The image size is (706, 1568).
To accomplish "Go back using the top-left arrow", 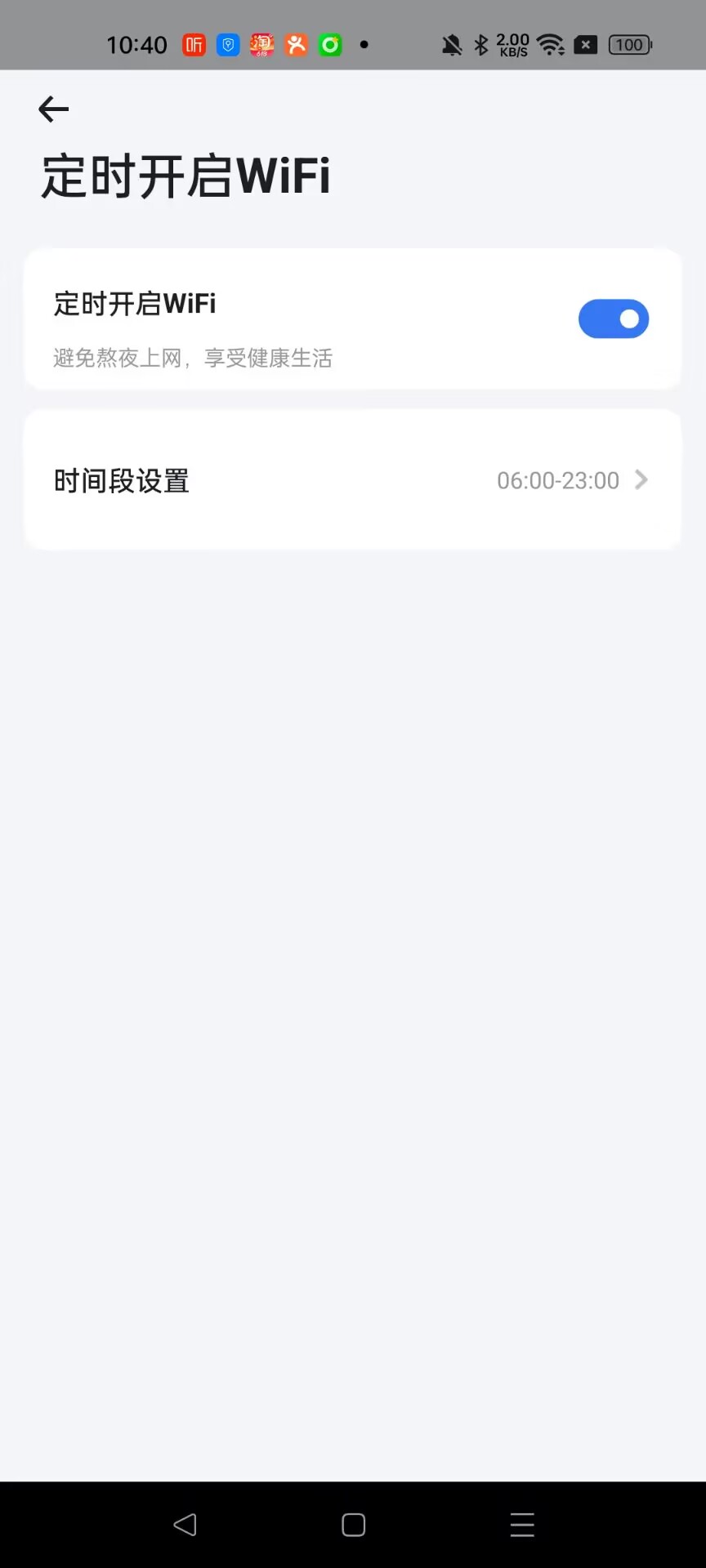I will pyautogui.click(x=54, y=109).
